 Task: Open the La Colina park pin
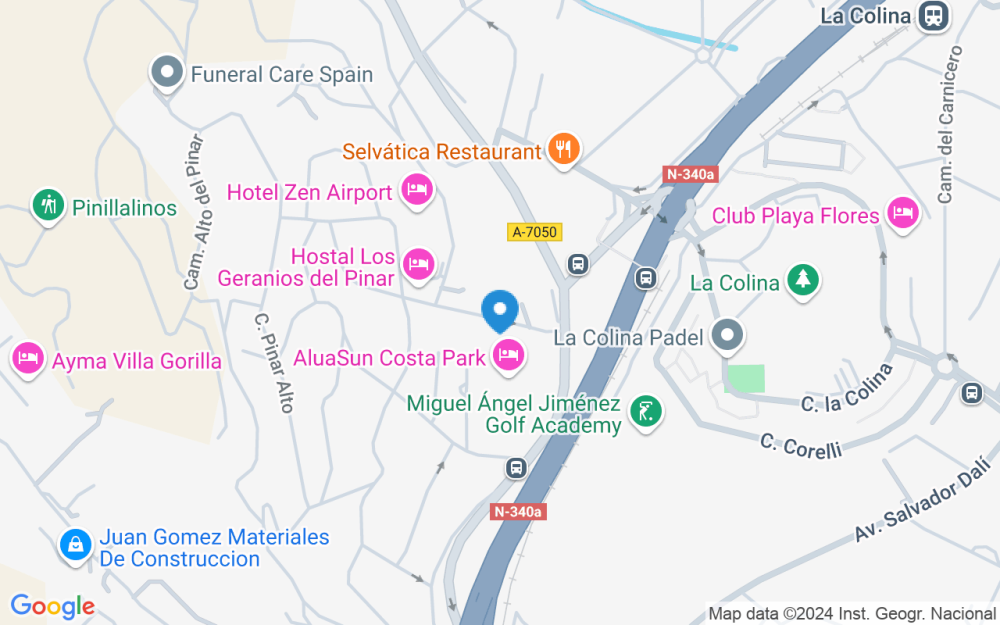tap(803, 281)
